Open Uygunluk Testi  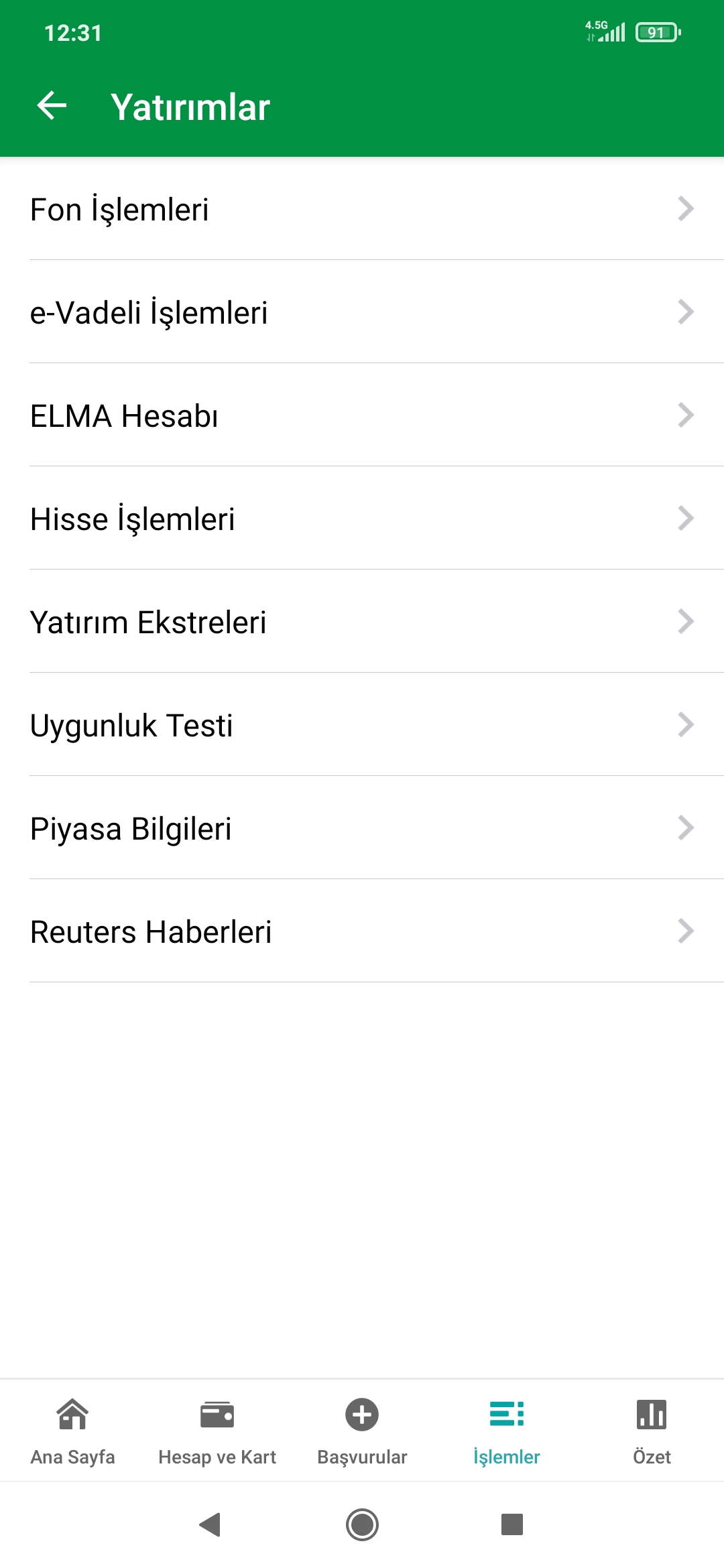pos(362,724)
